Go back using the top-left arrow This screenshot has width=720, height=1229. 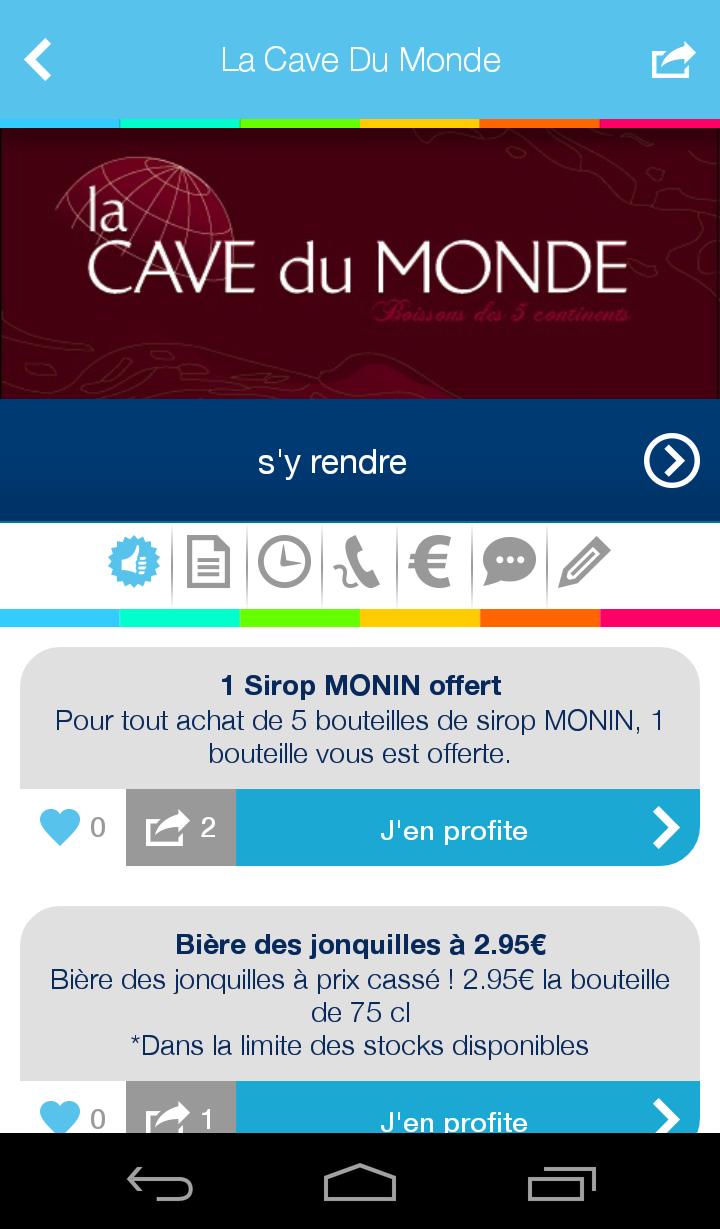point(38,60)
